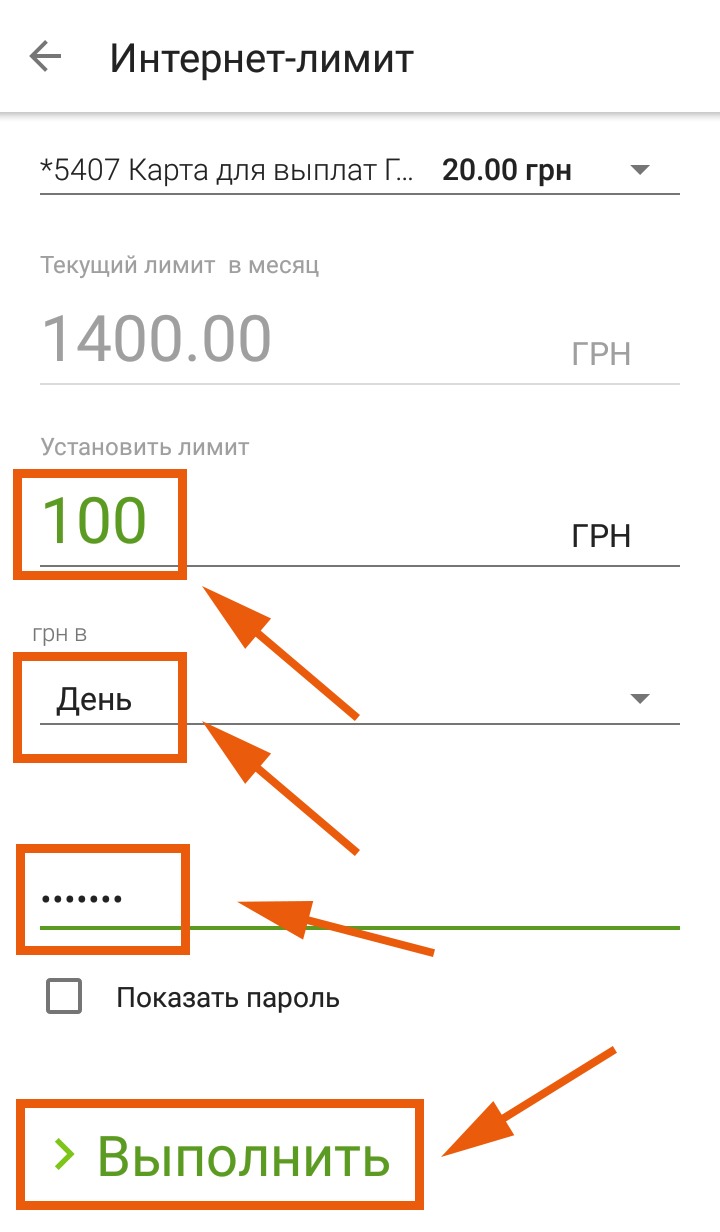
Task: Go back from the Интернет-лимит screen
Action: click(x=46, y=58)
